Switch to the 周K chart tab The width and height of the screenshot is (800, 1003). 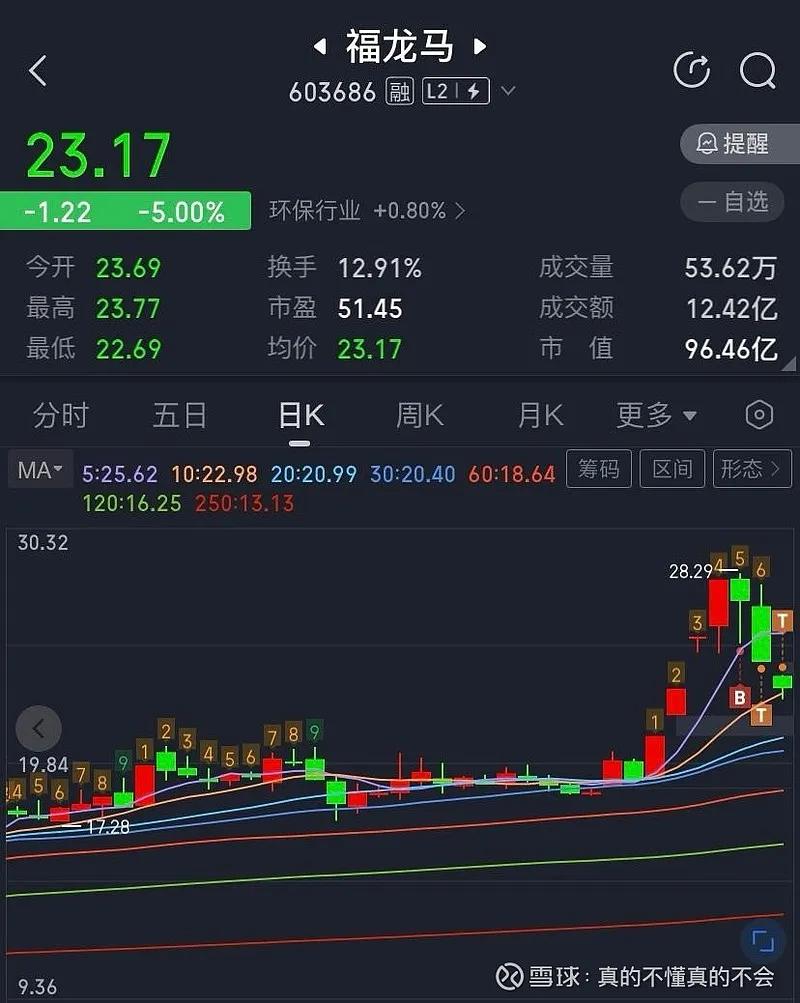click(420, 415)
